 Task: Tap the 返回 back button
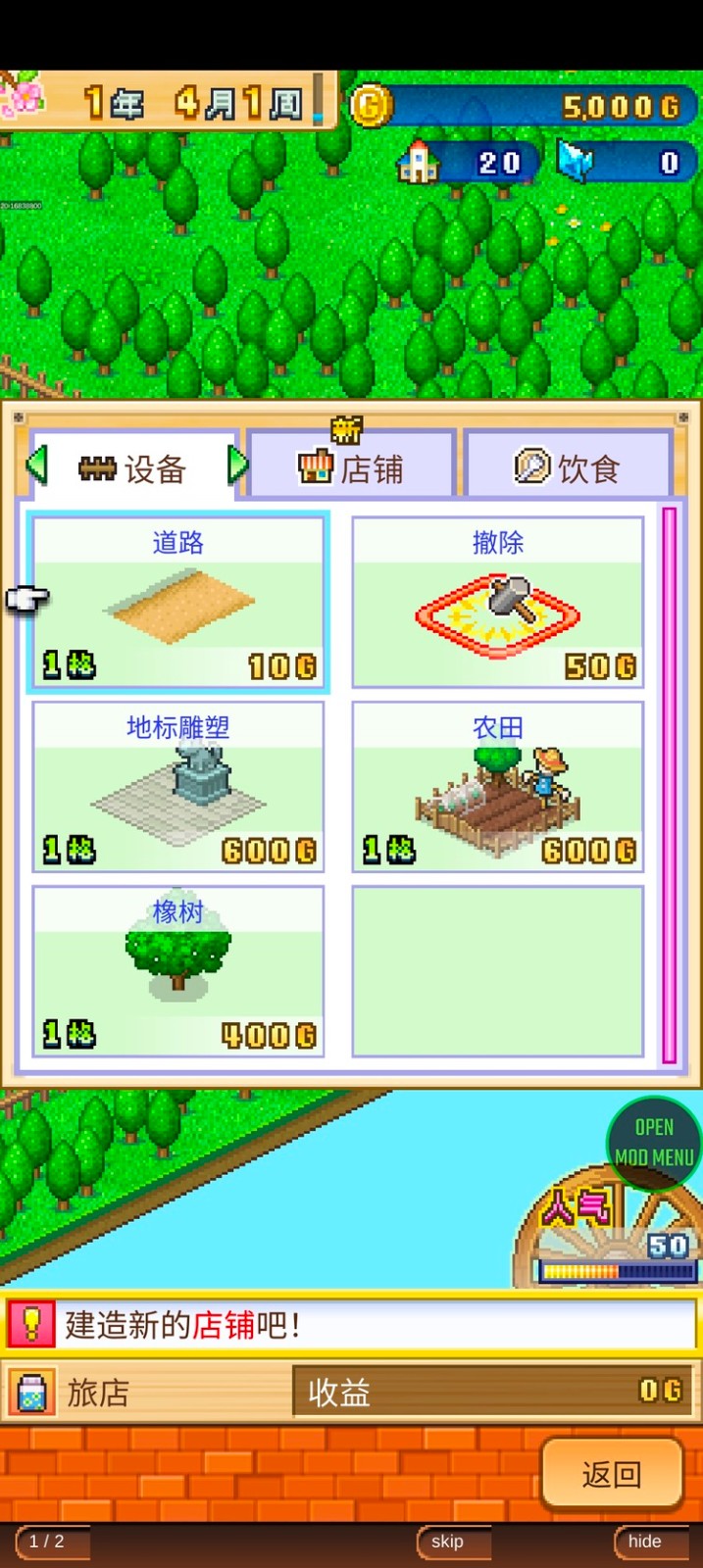point(612,1474)
